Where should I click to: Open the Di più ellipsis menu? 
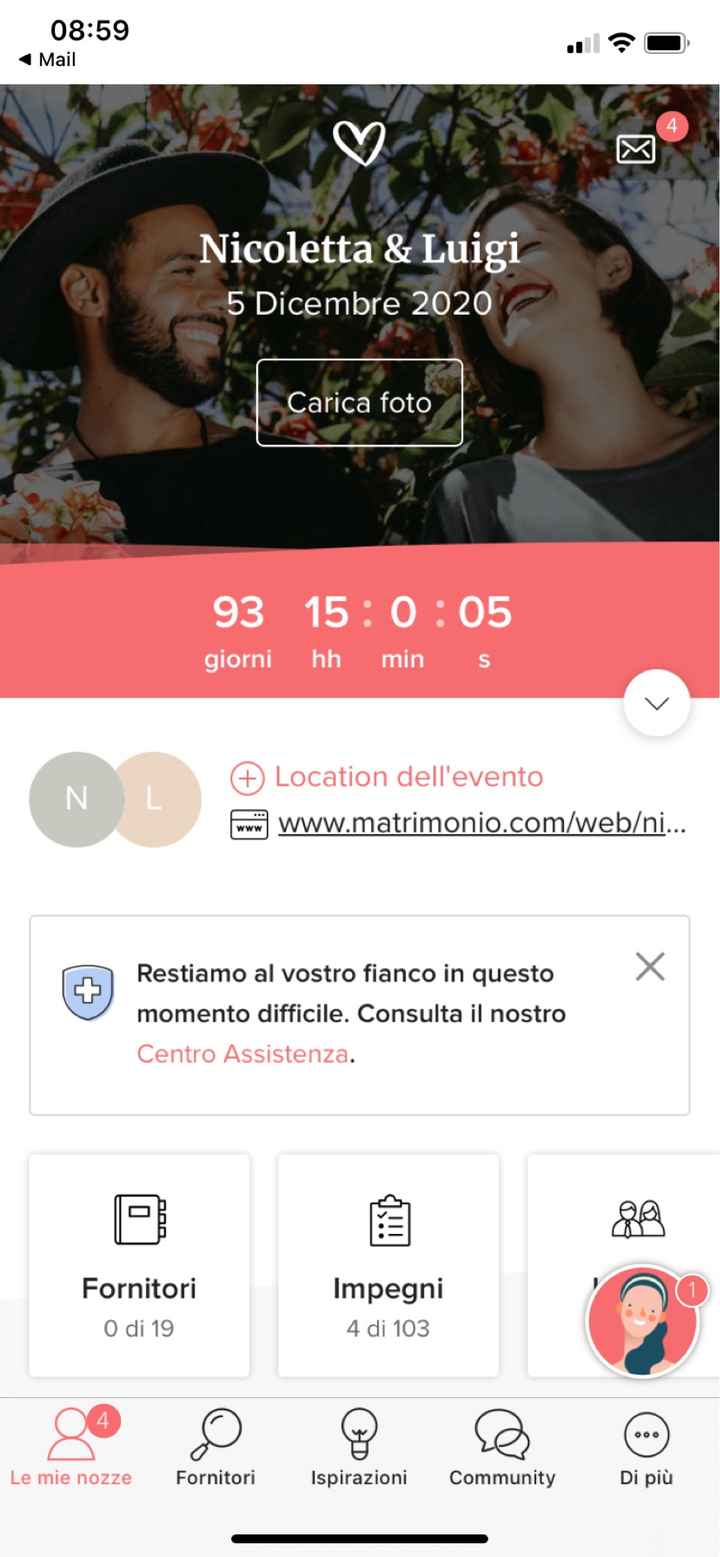pyautogui.click(x=645, y=1439)
